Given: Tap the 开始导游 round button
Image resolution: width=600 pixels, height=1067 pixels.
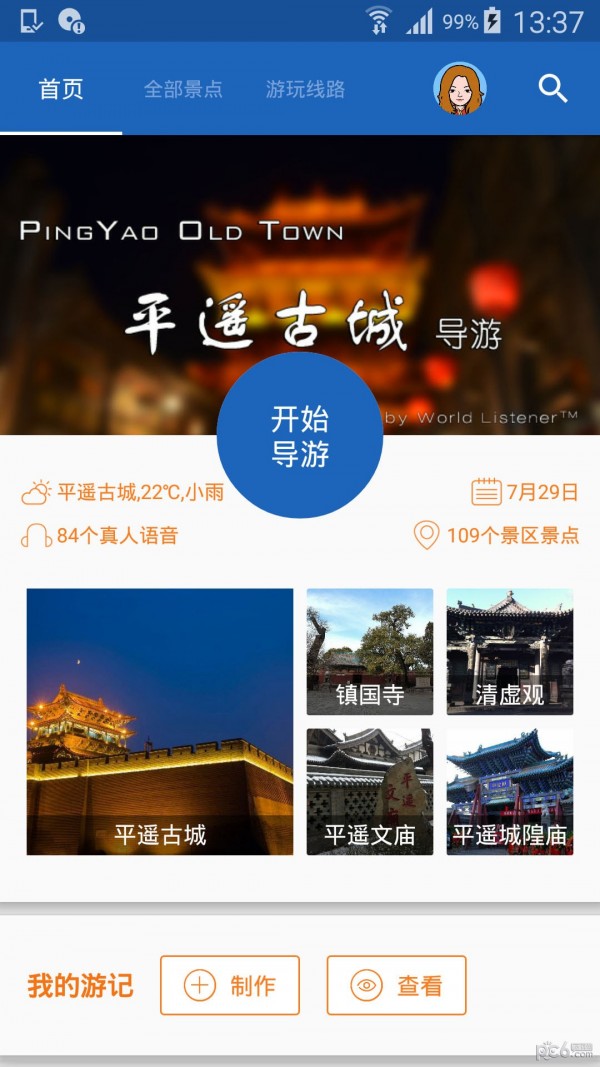Looking at the screenshot, I should [x=300, y=436].
